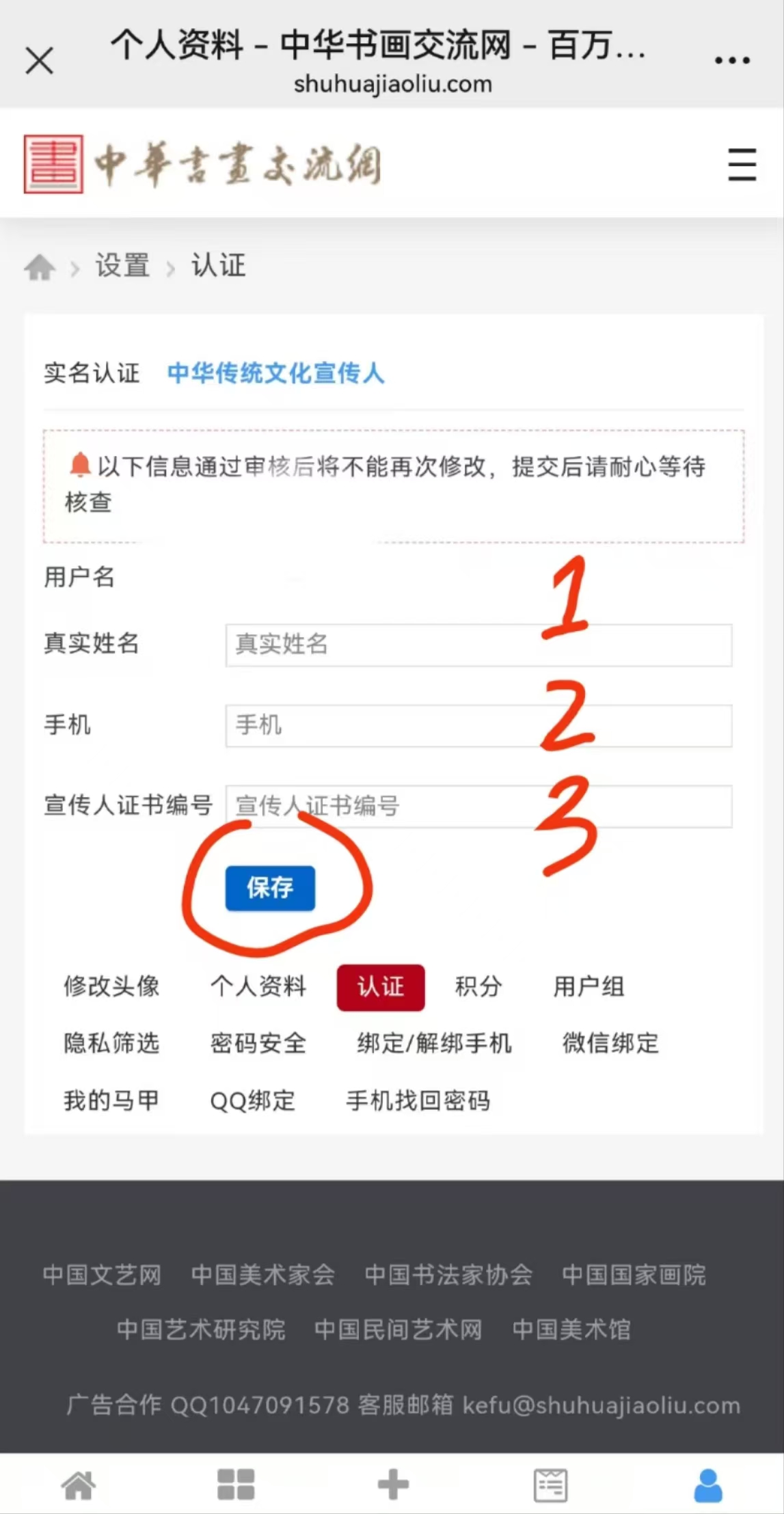Go to home via breadcrumb icon
This screenshot has height=1514, width=784.
pos(40,267)
